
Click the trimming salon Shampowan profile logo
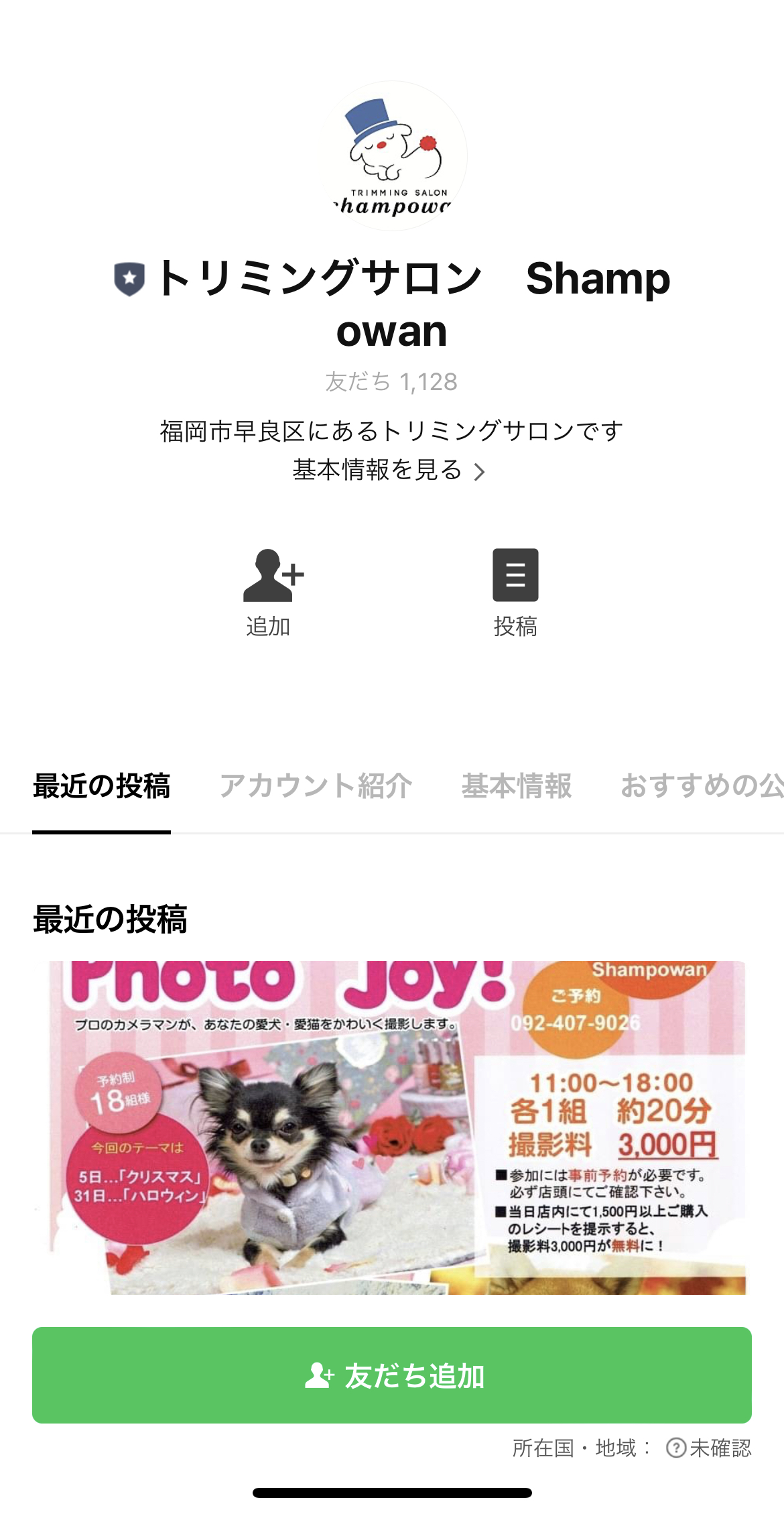(392, 157)
